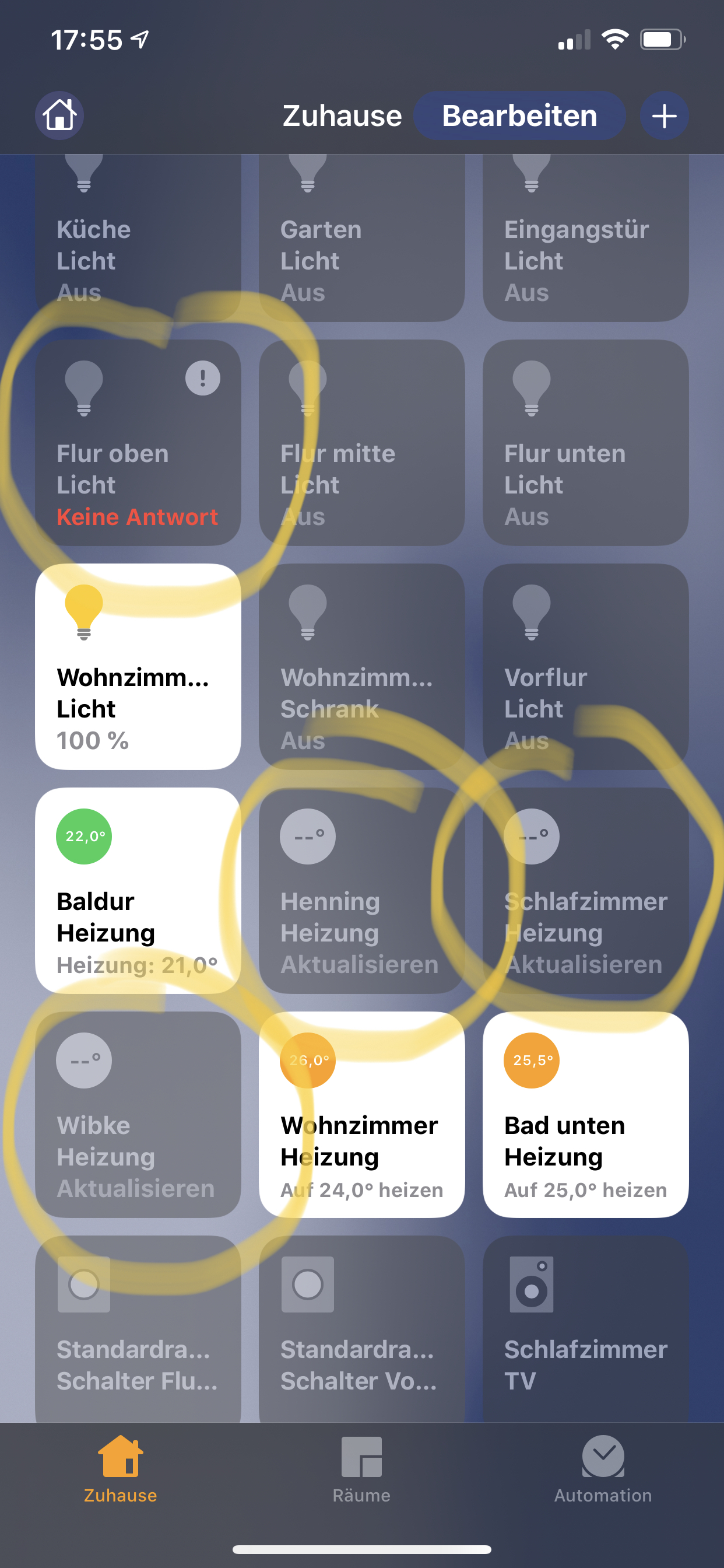
Task: Select the Henning Heizung tile
Action: click(361, 891)
